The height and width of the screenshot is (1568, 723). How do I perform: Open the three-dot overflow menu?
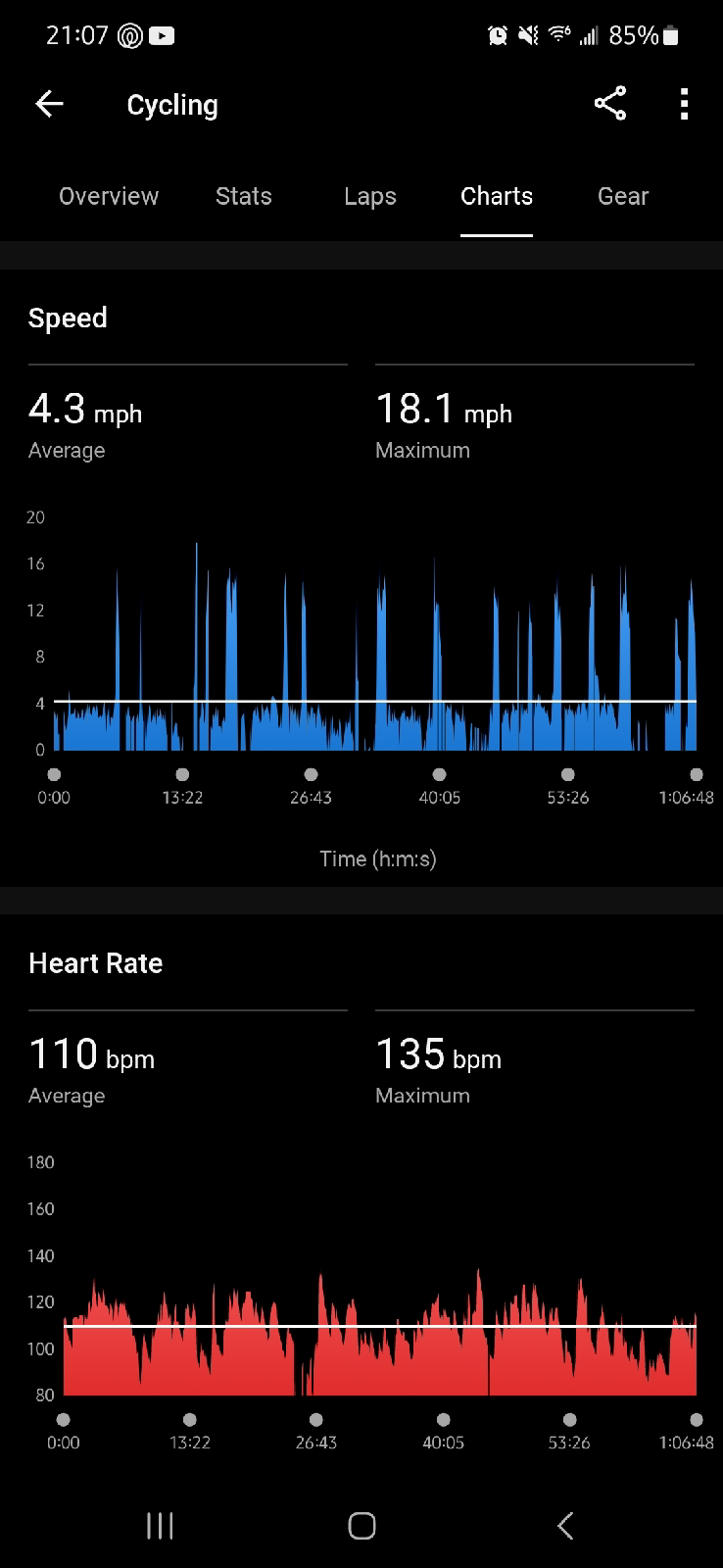pos(684,104)
